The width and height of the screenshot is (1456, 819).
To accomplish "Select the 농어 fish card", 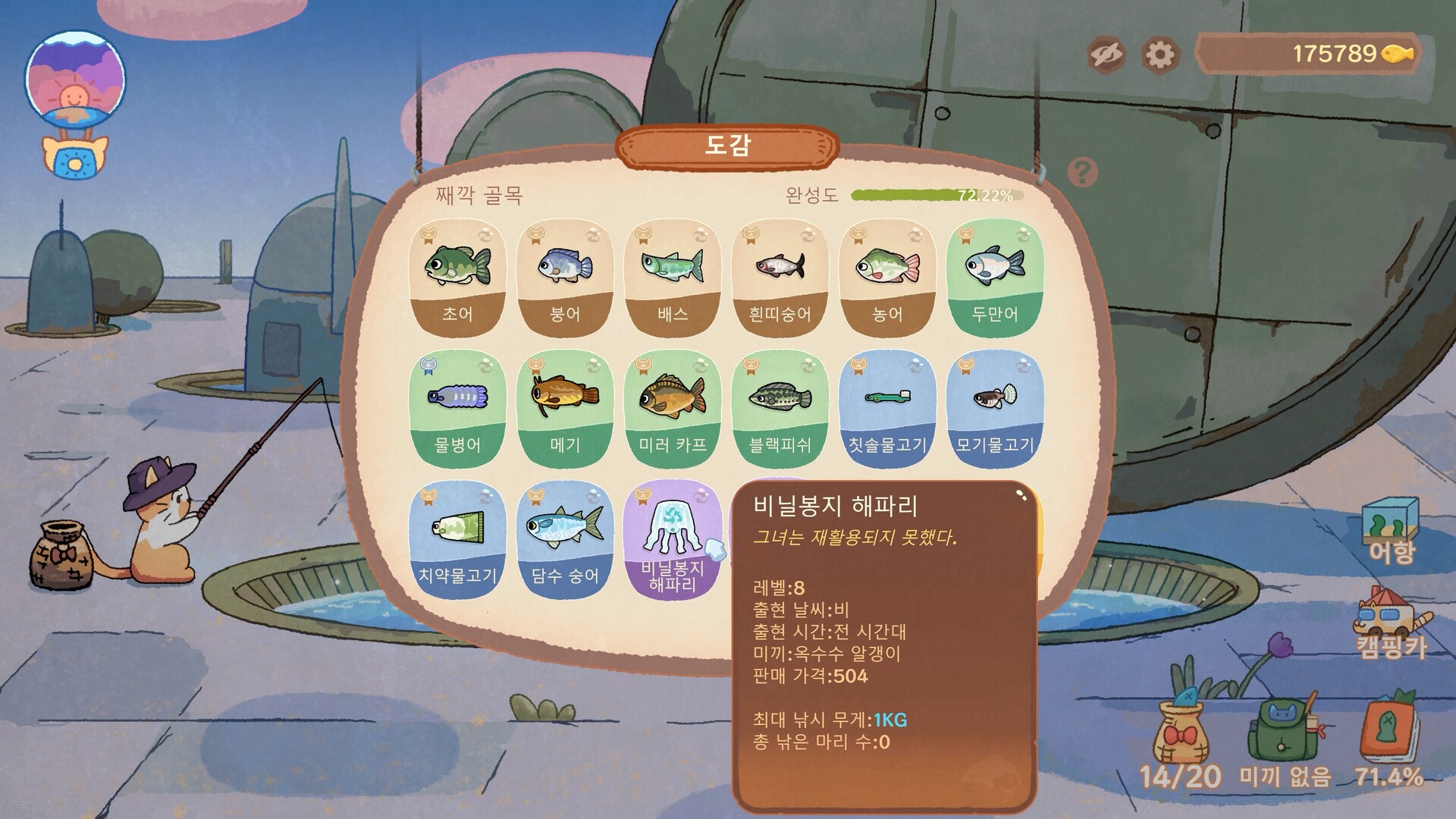I will pyautogui.click(x=887, y=277).
